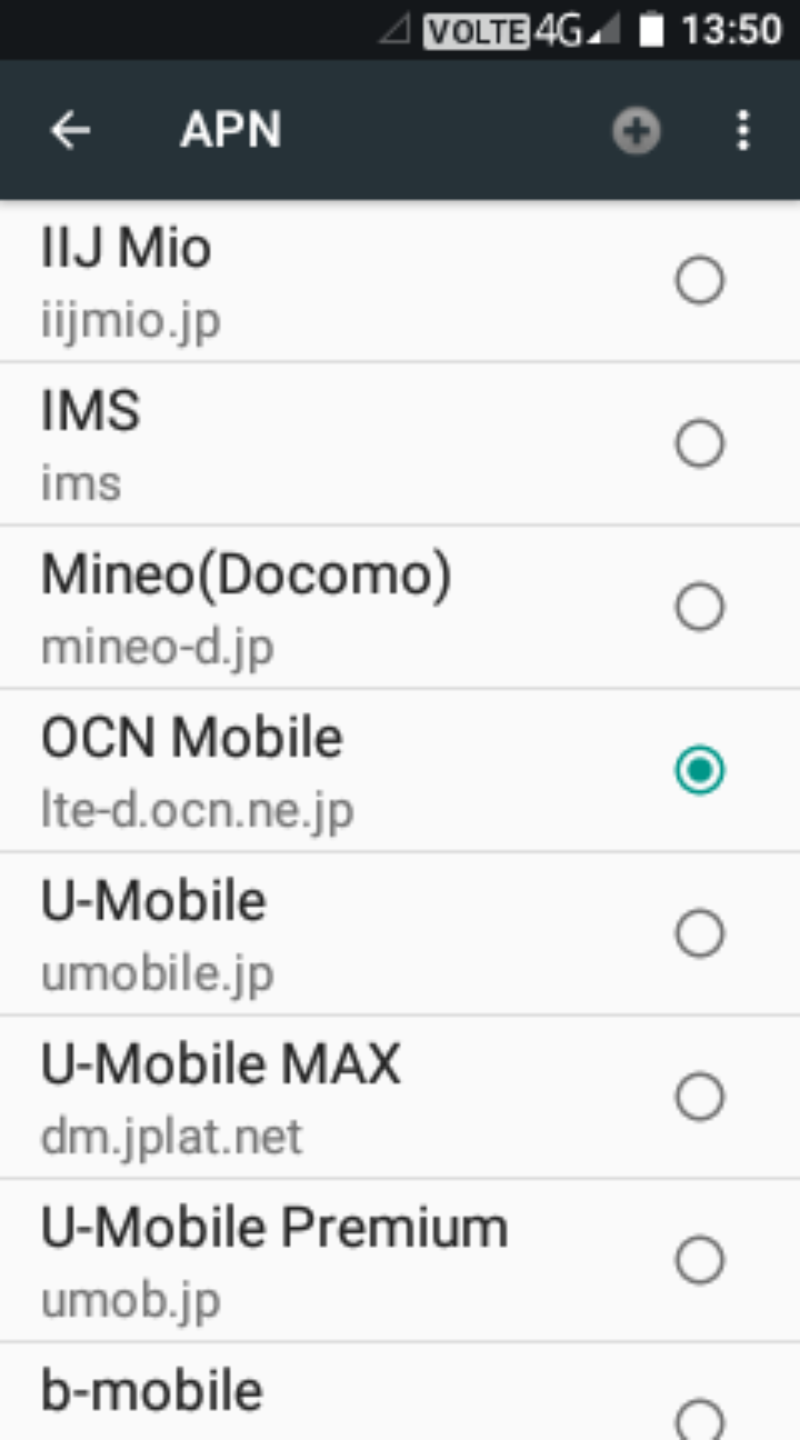The height and width of the screenshot is (1440, 800).
Task: Open IIJ Mio APN settings
Action: [x=300, y=281]
